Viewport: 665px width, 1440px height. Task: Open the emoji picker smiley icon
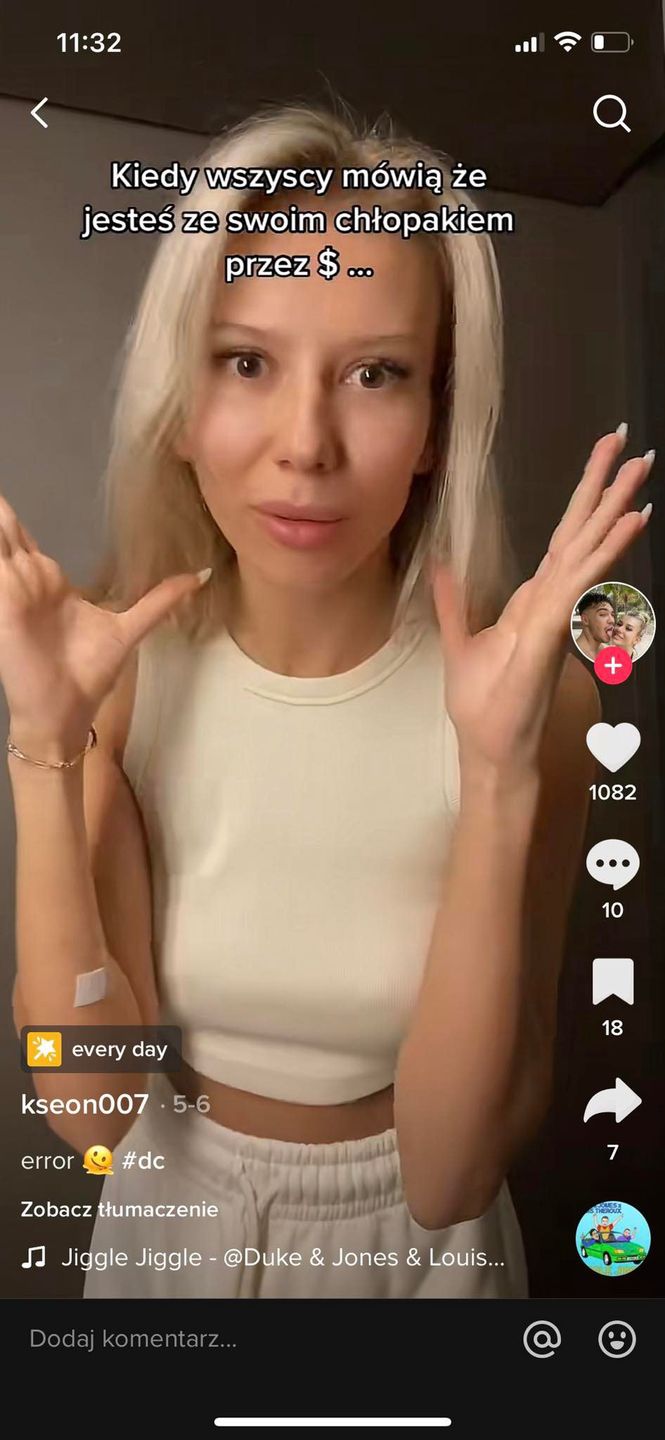(x=617, y=1339)
